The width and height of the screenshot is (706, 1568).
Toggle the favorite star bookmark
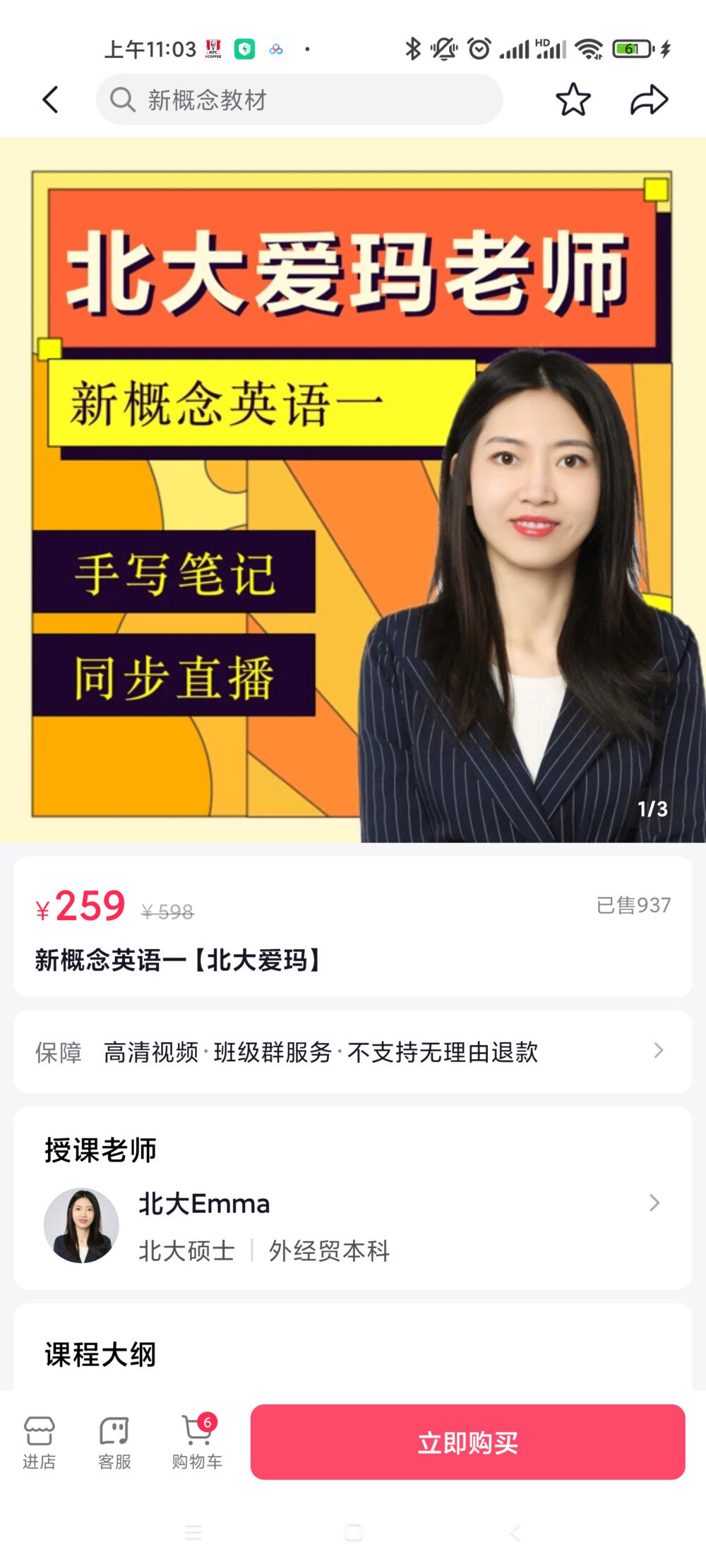[574, 99]
